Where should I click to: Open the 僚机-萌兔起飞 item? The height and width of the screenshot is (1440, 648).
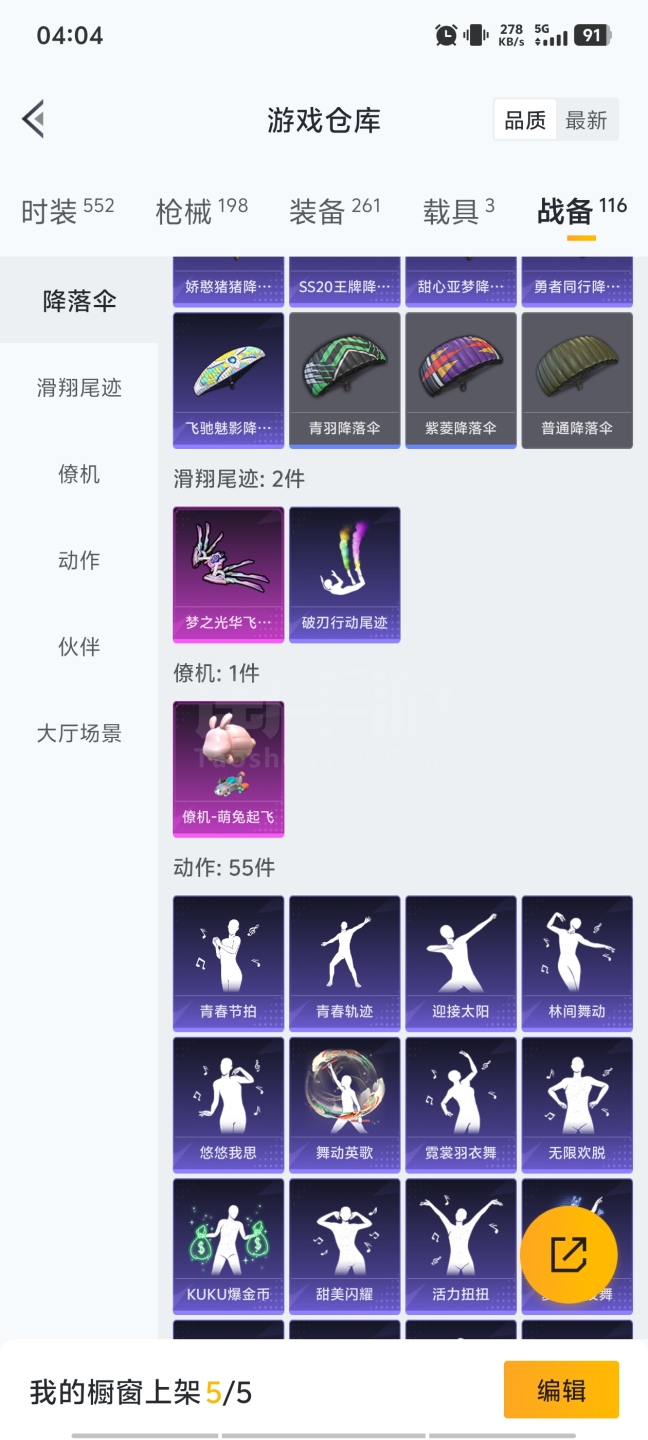coord(228,768)
